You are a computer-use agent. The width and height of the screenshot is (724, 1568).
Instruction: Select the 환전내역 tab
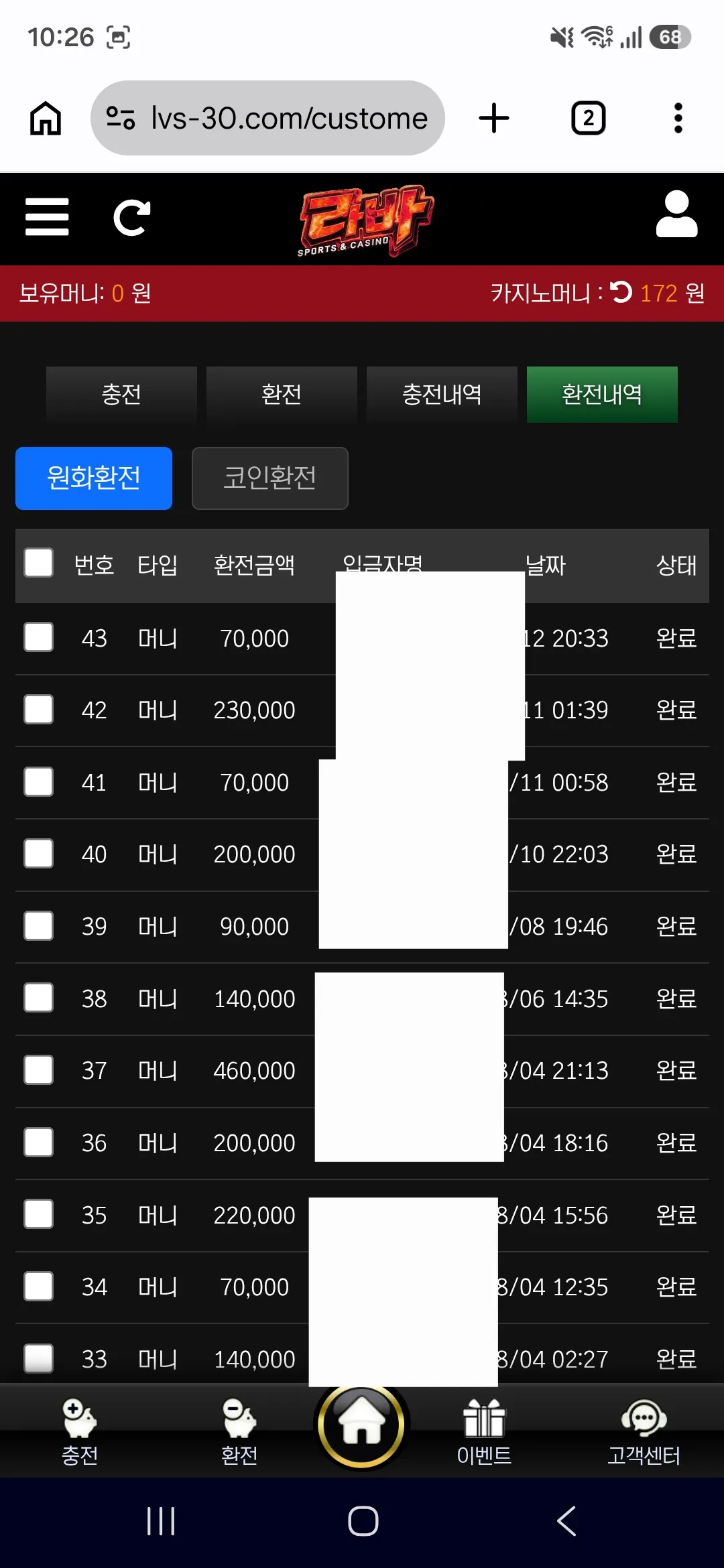(x=602, y=394)
